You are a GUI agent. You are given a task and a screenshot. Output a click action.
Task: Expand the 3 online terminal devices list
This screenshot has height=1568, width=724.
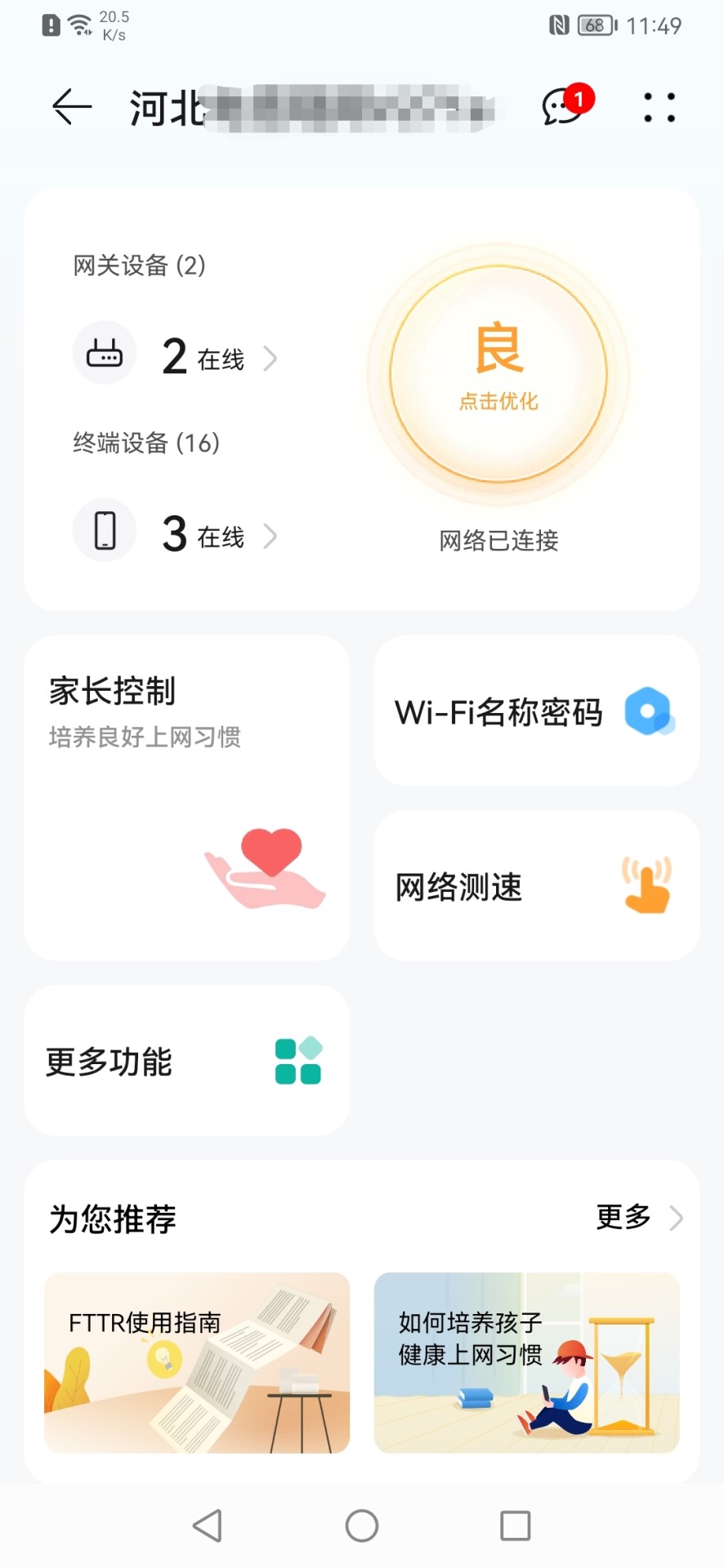[x=270, y=536]
